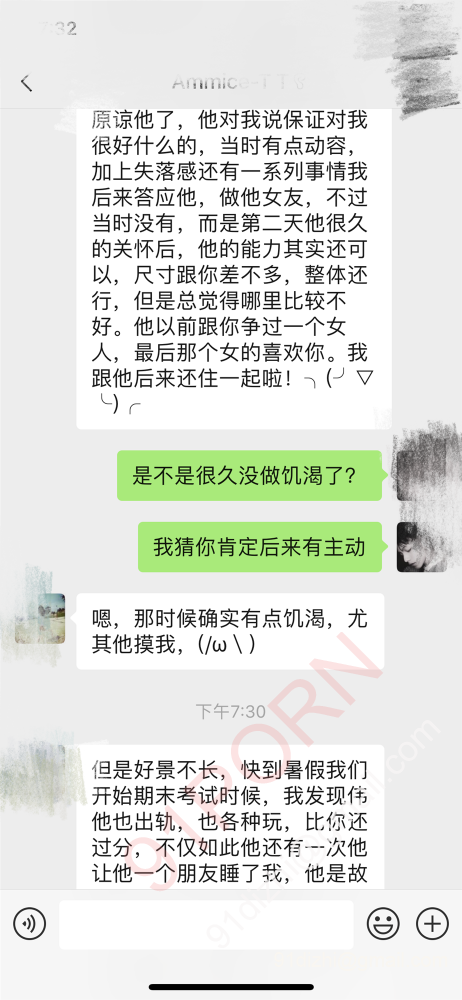
Task: Open the emoji picker
Action: (383, 923)
